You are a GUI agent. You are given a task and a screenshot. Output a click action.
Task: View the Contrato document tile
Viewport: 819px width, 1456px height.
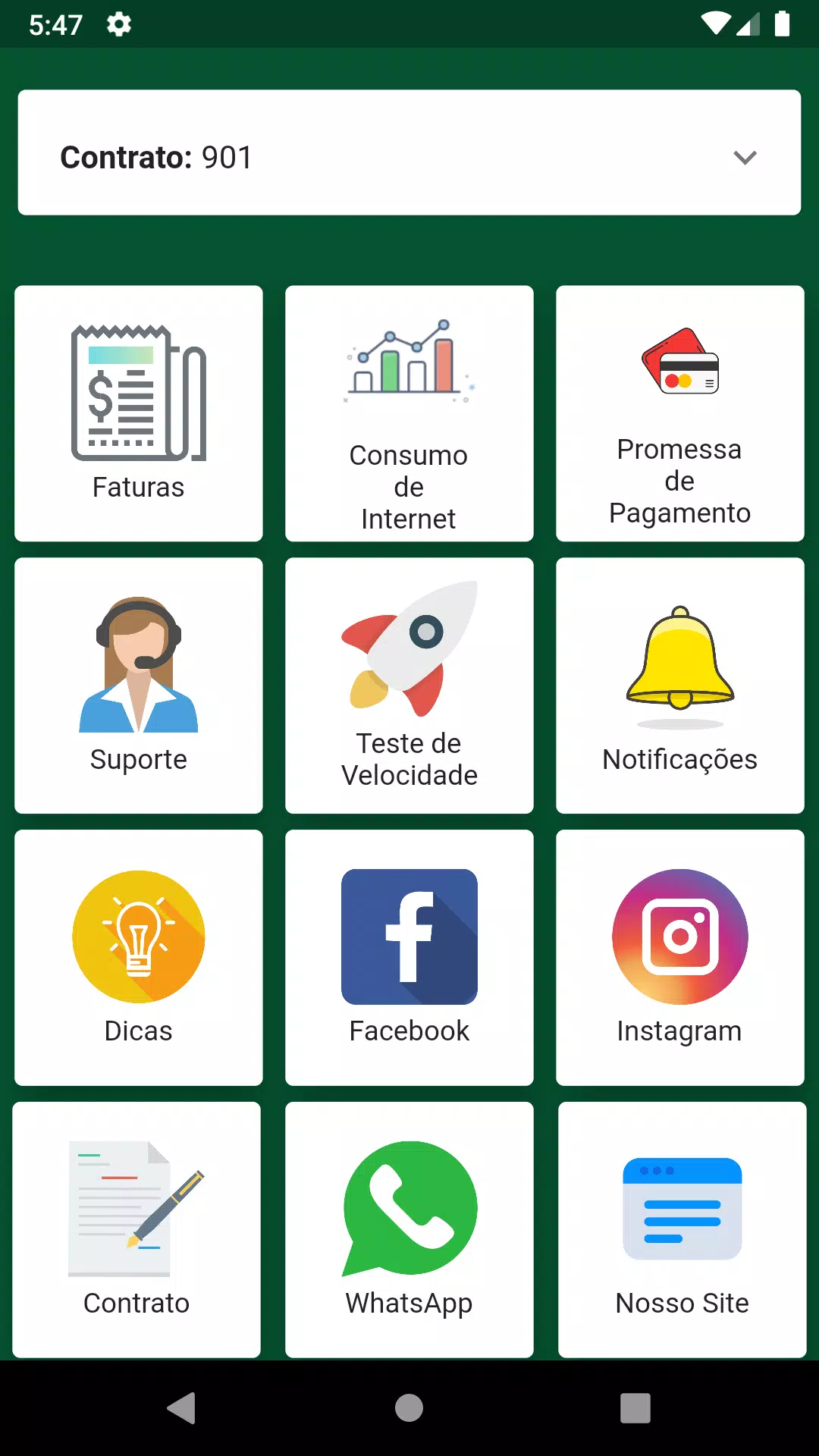point(136,1230)
